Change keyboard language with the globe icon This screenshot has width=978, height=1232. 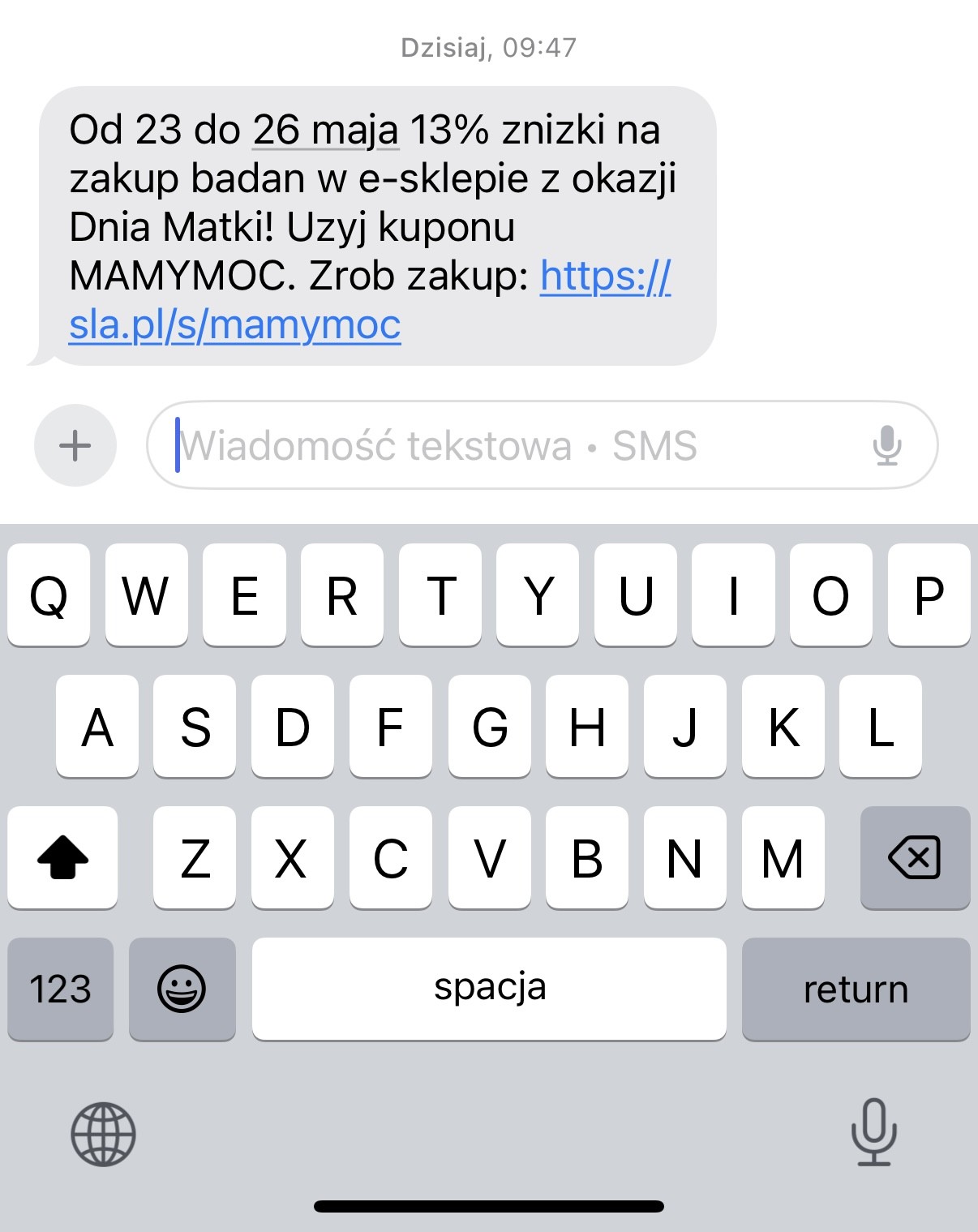103,1134
